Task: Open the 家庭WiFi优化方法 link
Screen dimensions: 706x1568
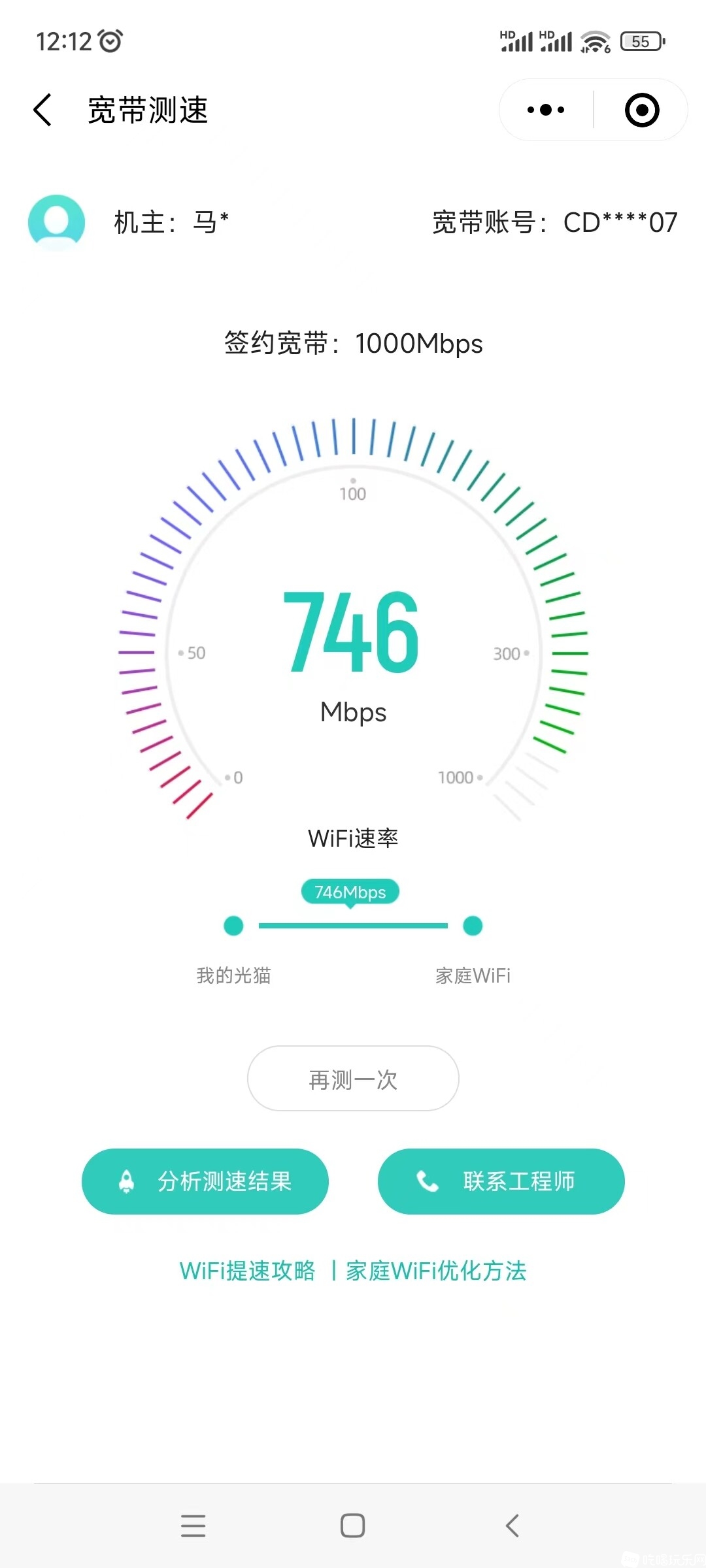Action: pos(436,1271)
